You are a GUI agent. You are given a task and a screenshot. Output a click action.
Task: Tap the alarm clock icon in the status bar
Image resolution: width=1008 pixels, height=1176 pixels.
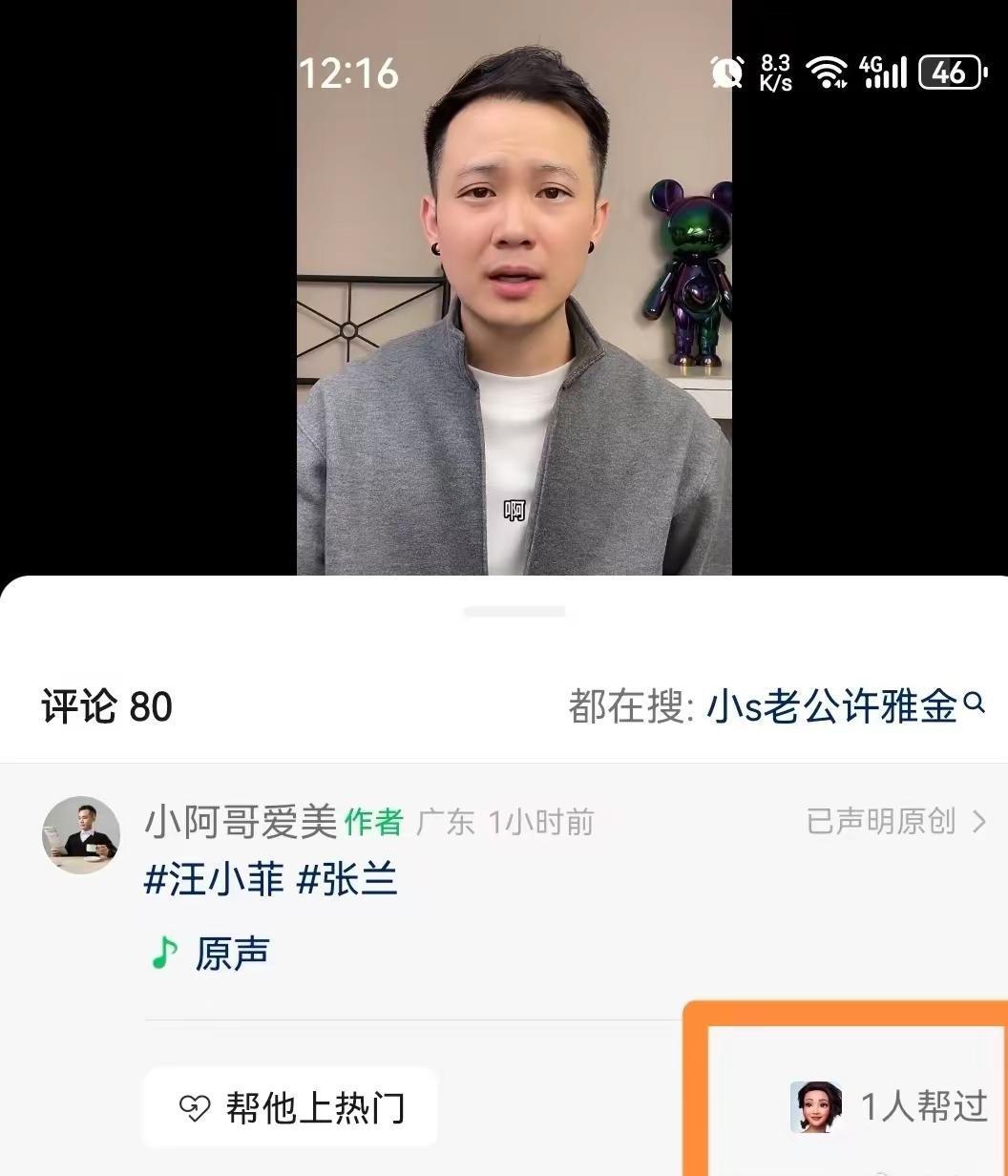point(725,73)
